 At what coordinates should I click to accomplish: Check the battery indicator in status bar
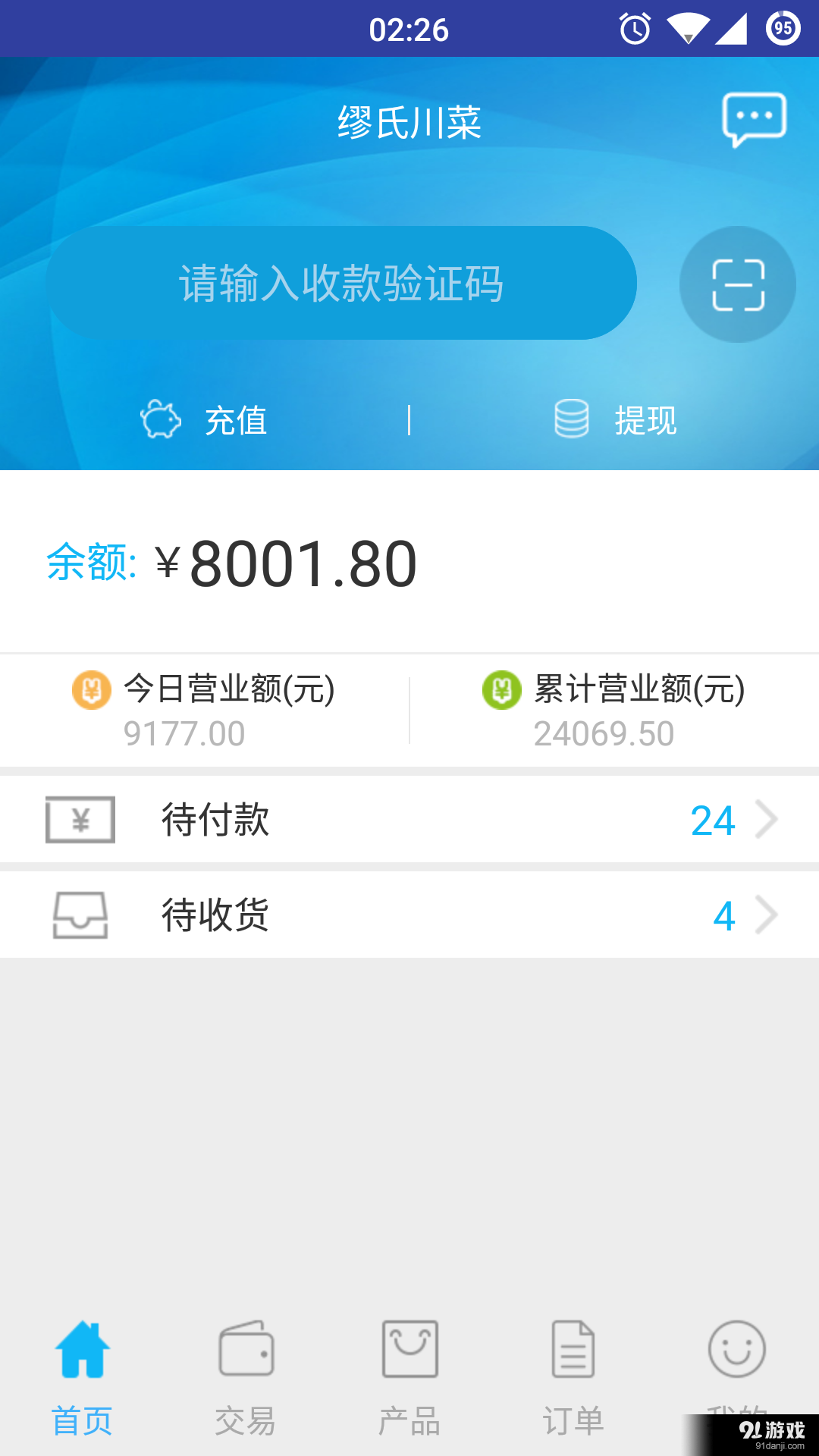[x=785, y=28]
